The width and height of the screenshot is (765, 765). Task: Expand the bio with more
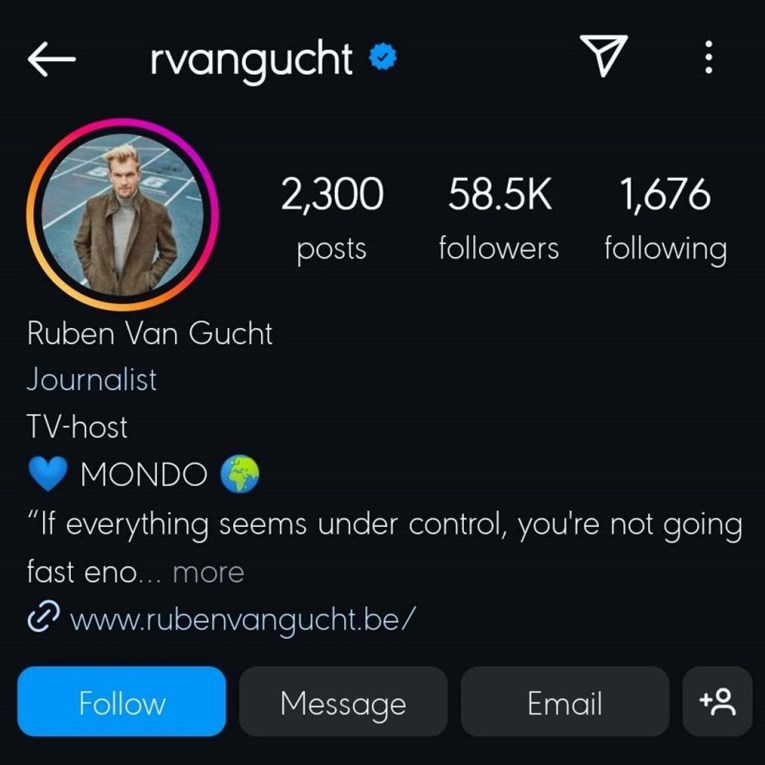pyautogui.click(x=208, y=572)
